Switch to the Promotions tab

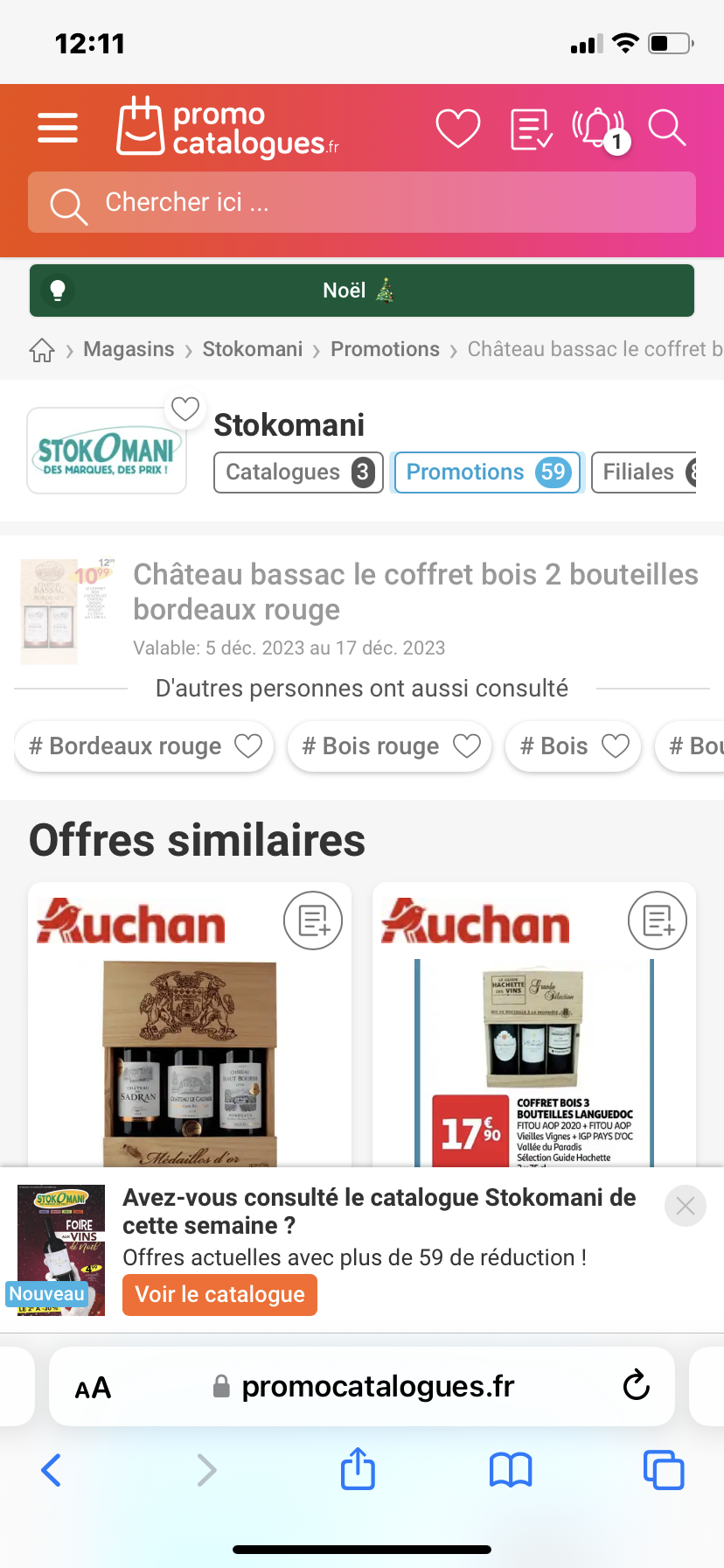[x=486, y=472]
